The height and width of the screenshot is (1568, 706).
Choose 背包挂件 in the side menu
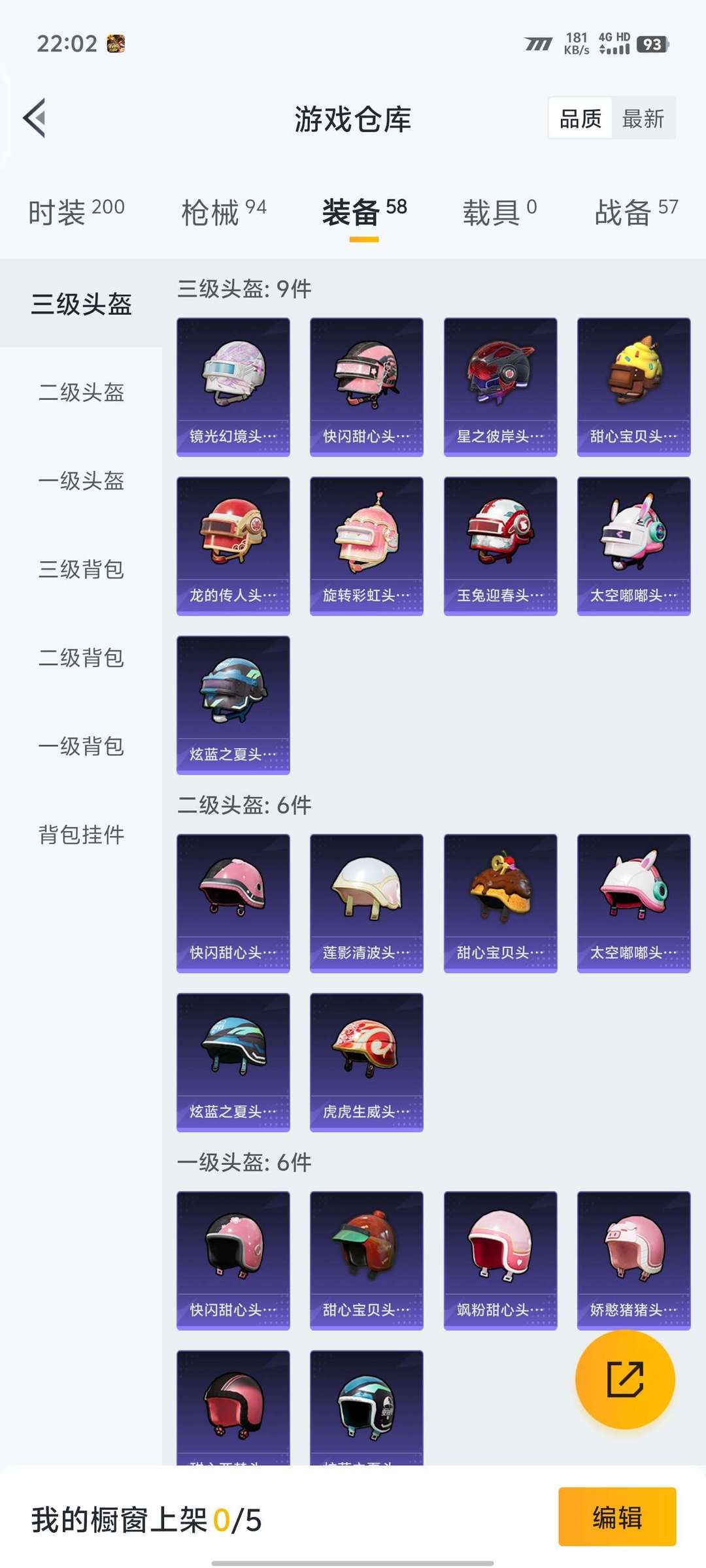81,834
